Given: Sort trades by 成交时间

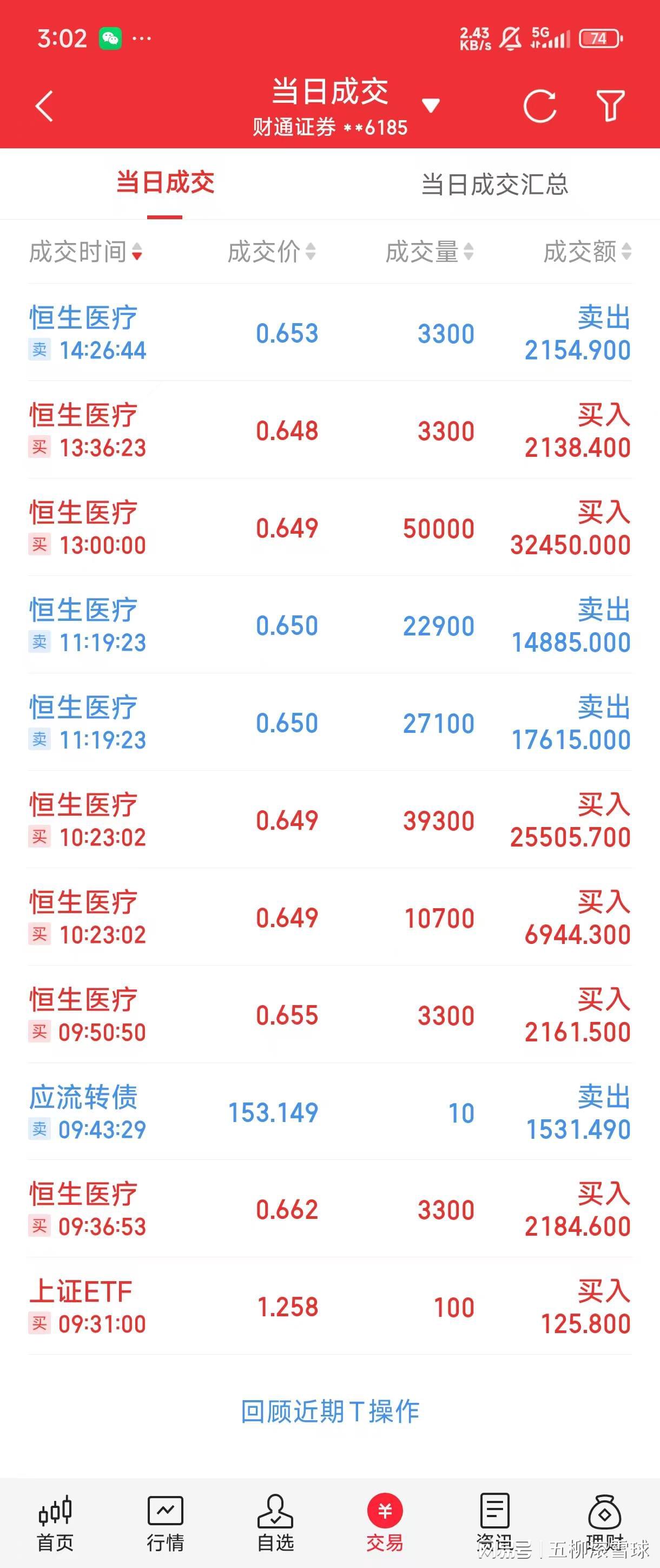Looking at the screenshot, I should pos(85,251).
